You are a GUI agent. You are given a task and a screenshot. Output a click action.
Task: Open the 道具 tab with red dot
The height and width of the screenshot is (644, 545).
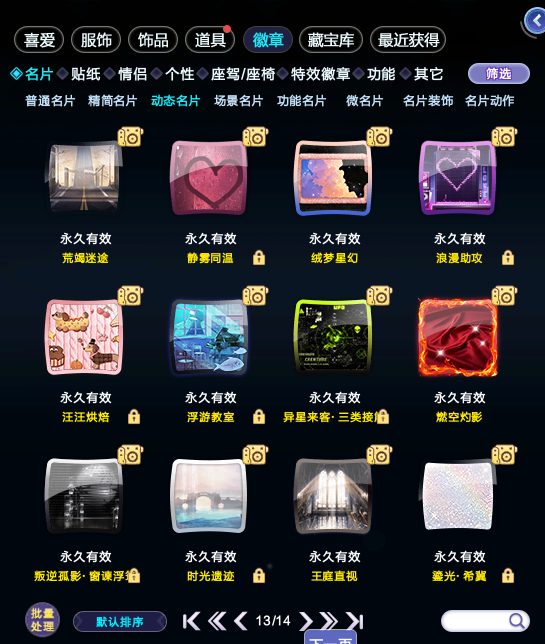click(x=210, y=40)
